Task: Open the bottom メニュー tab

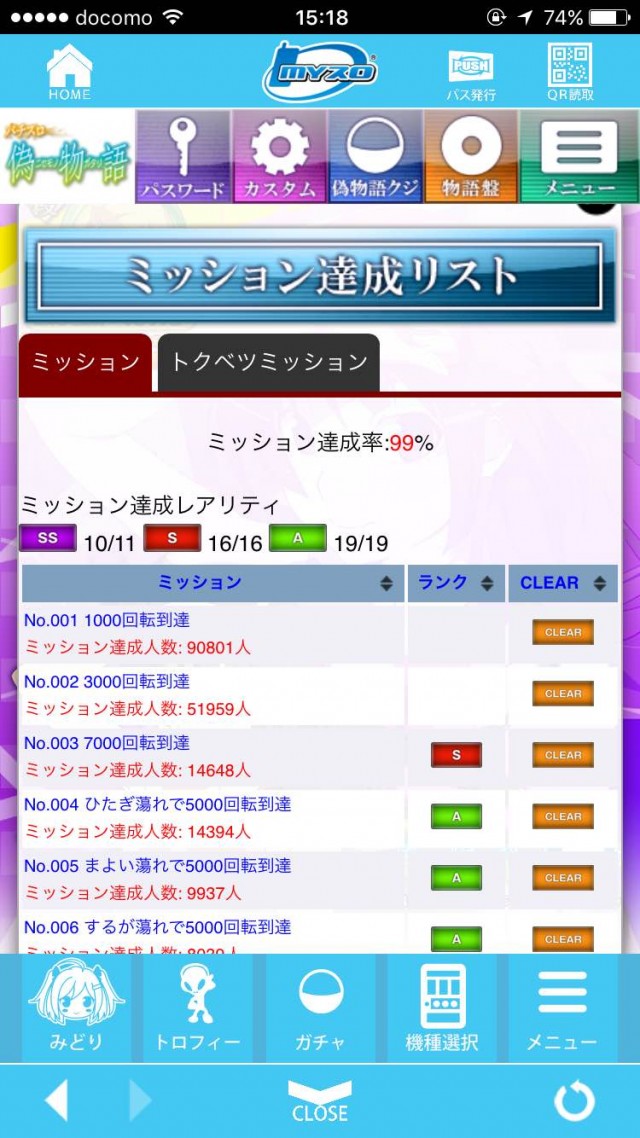Action: pos(562,1009)
